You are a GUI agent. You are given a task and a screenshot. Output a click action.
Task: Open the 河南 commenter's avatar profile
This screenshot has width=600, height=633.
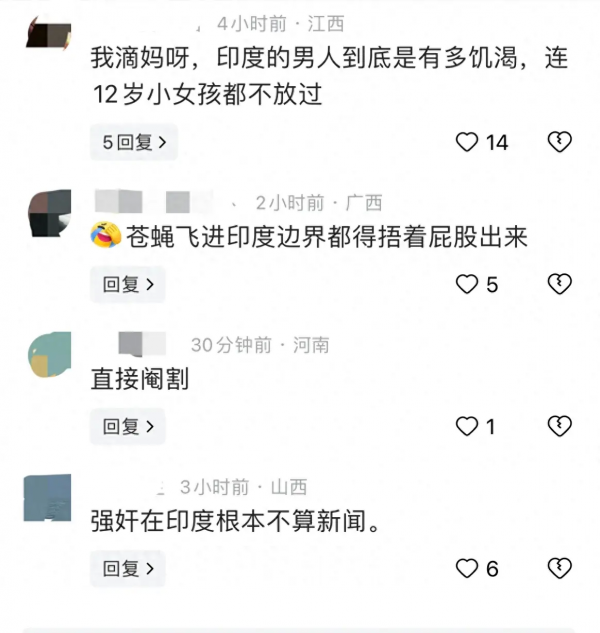49,354
